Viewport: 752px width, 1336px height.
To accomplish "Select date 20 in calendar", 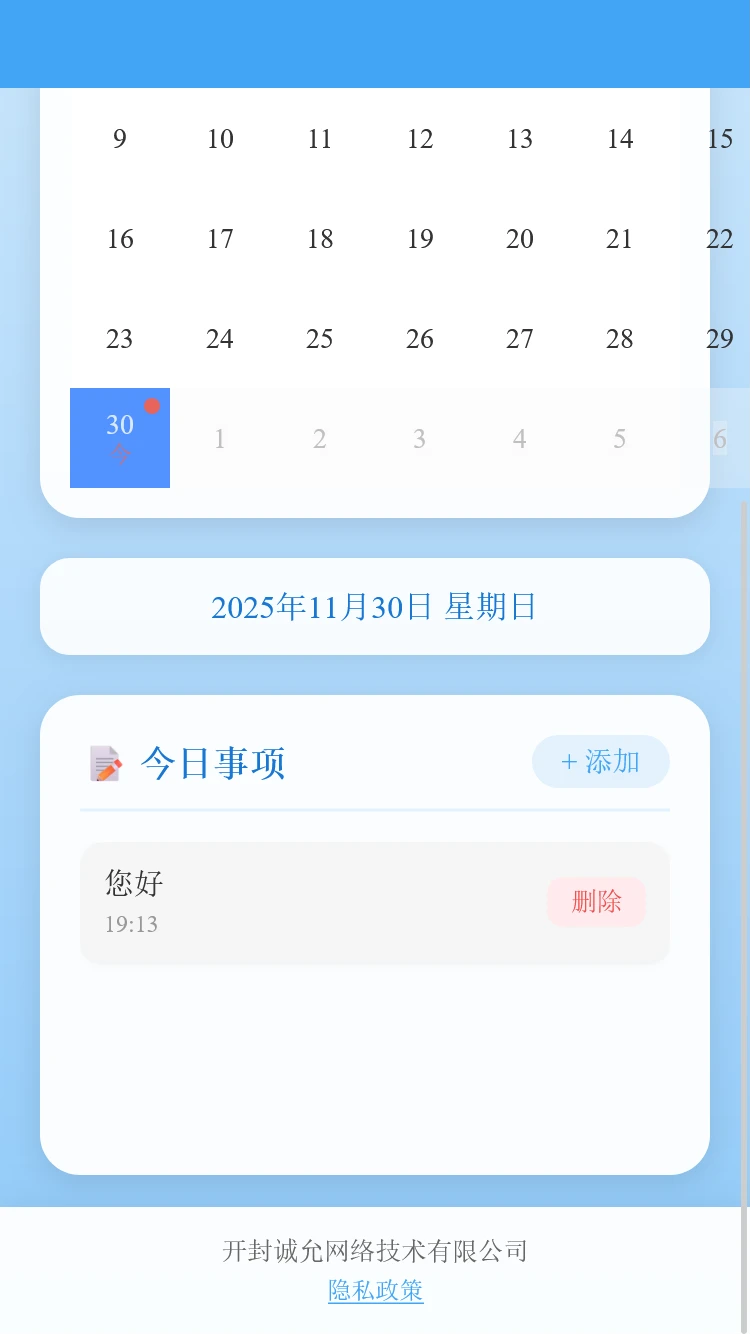I will pos(520,239).
